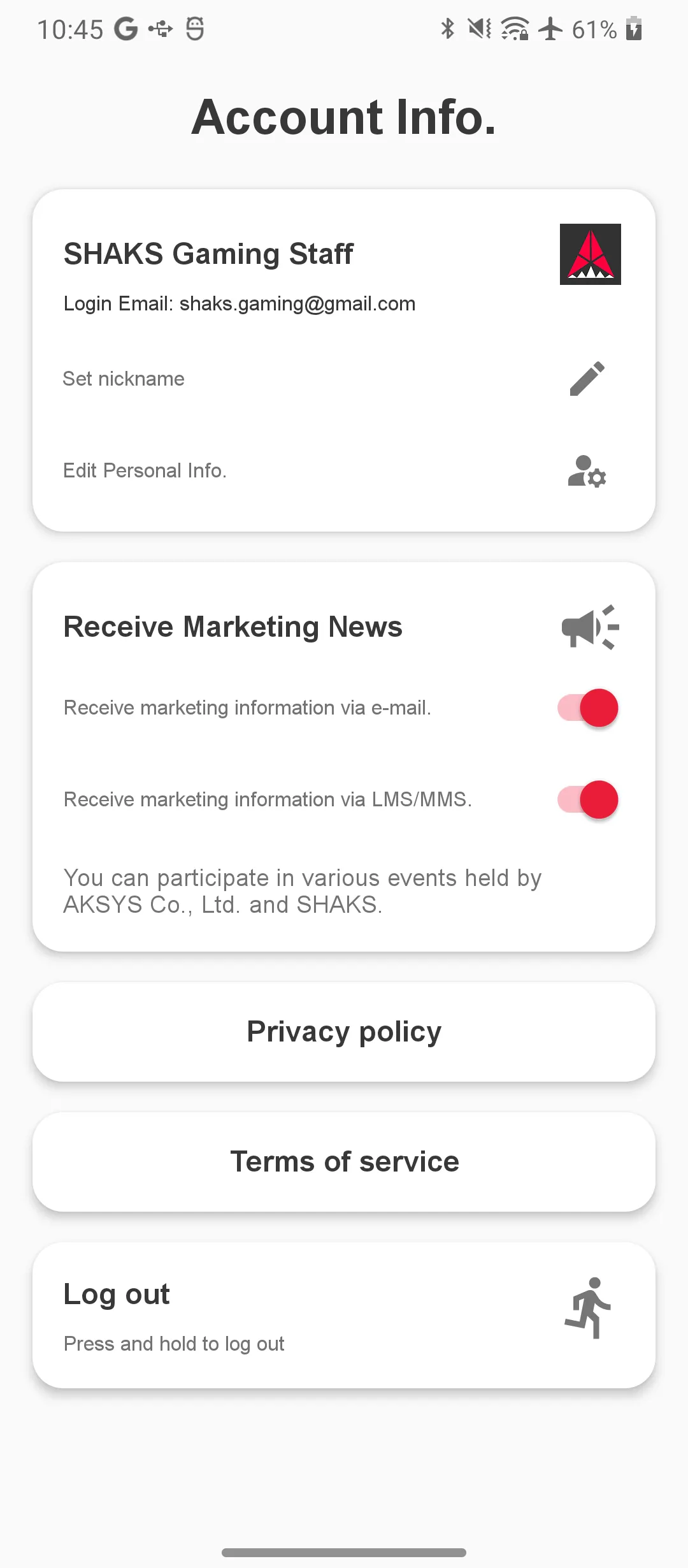The image size is (688, 1568).
Task: Tap the Set nickname row
Action: click(x=343, y=379)
